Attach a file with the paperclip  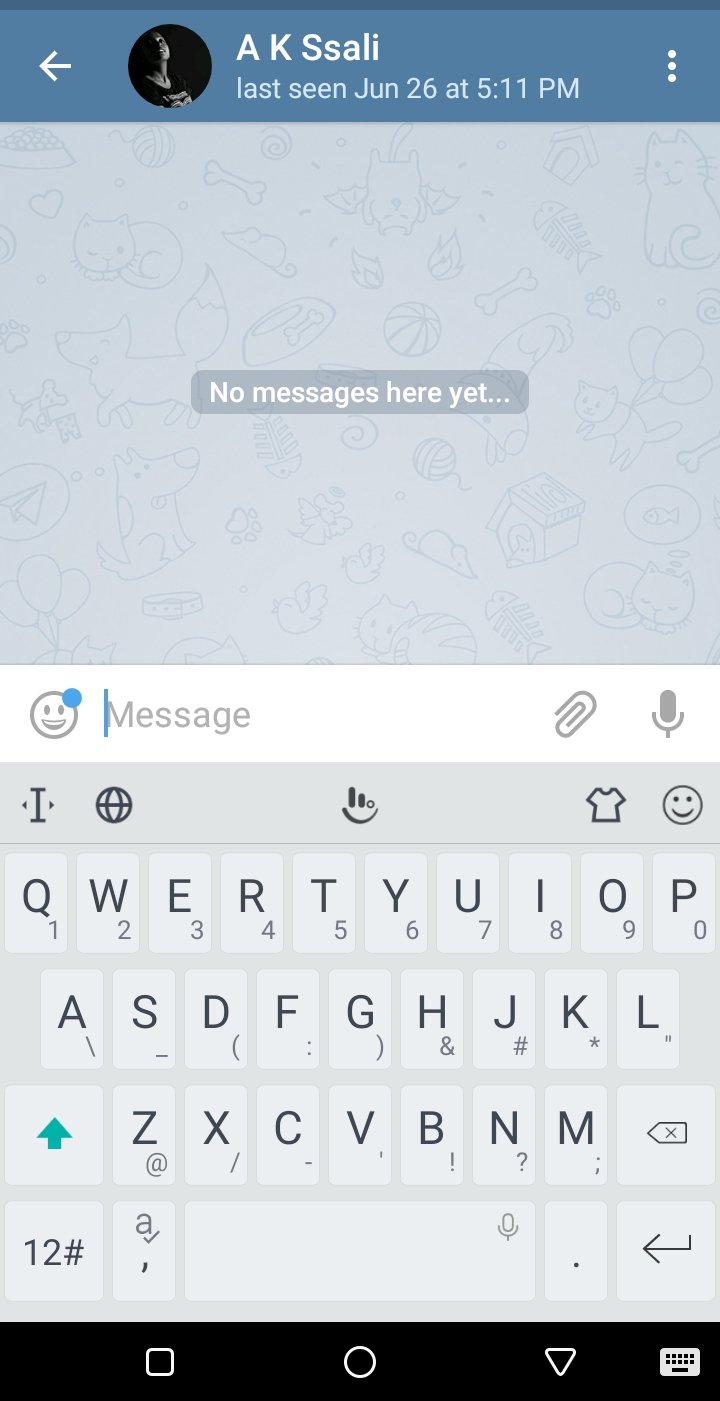pos(575,715)
